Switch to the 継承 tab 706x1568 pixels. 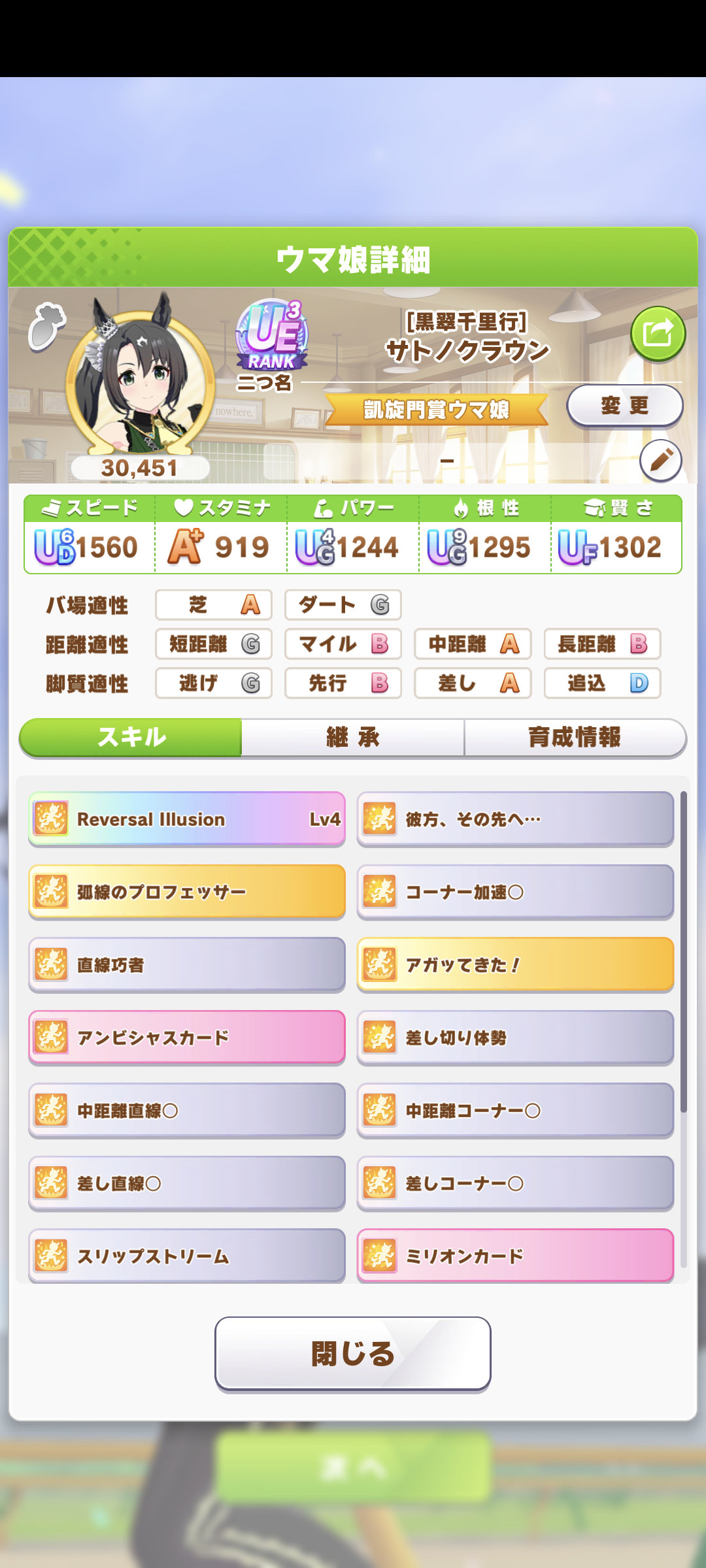coord(353,738)
